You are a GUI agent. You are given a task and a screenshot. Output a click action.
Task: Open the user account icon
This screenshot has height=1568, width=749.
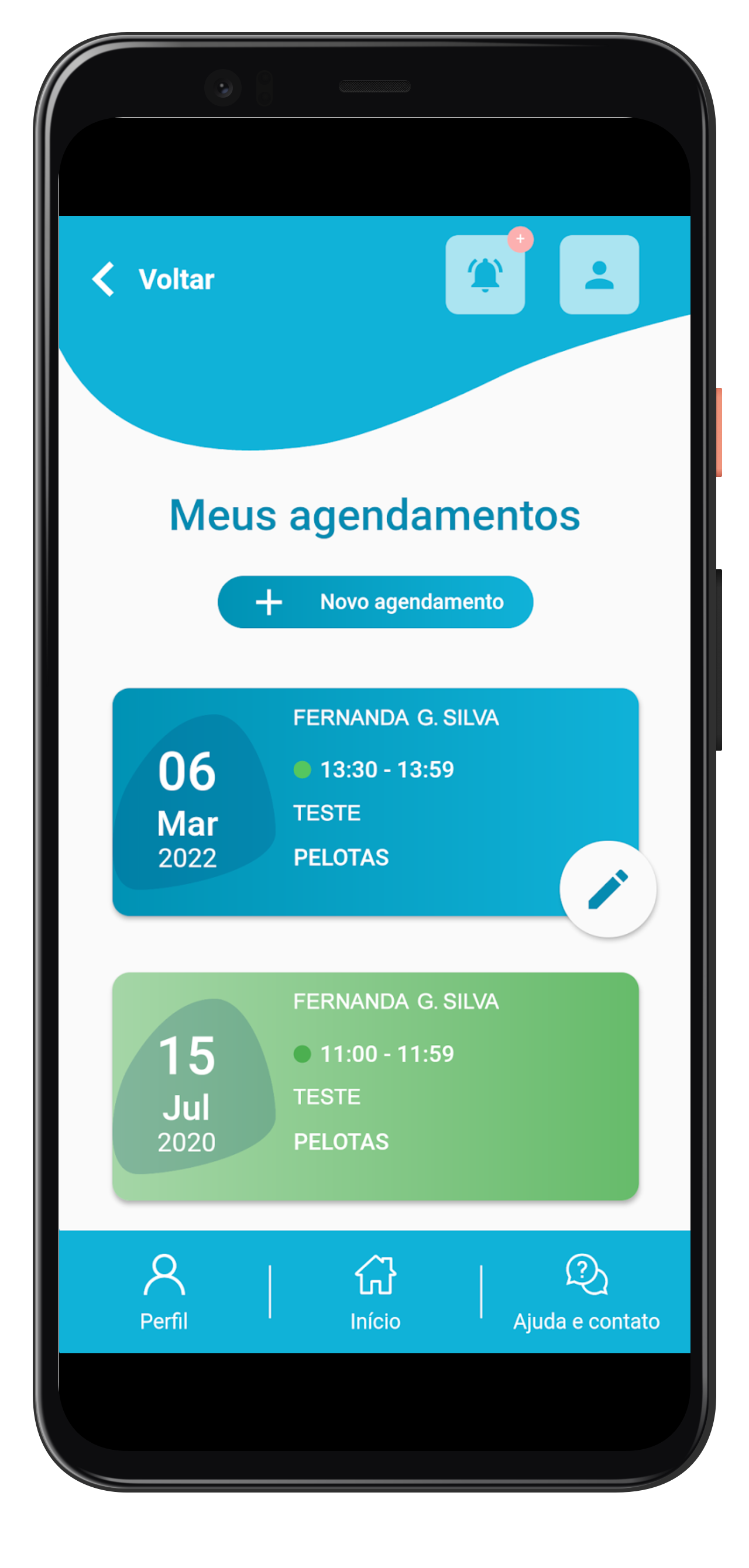599,275
